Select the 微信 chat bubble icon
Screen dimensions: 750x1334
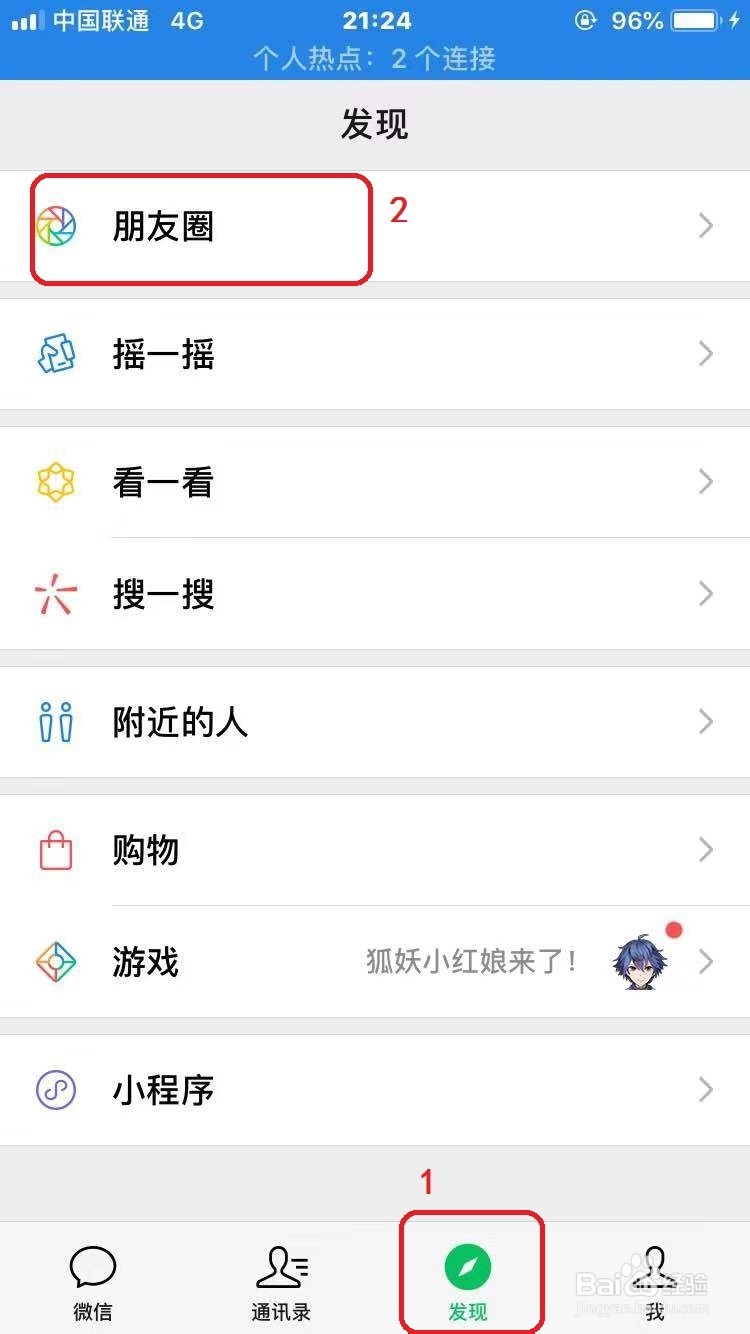coord(93,1266)
